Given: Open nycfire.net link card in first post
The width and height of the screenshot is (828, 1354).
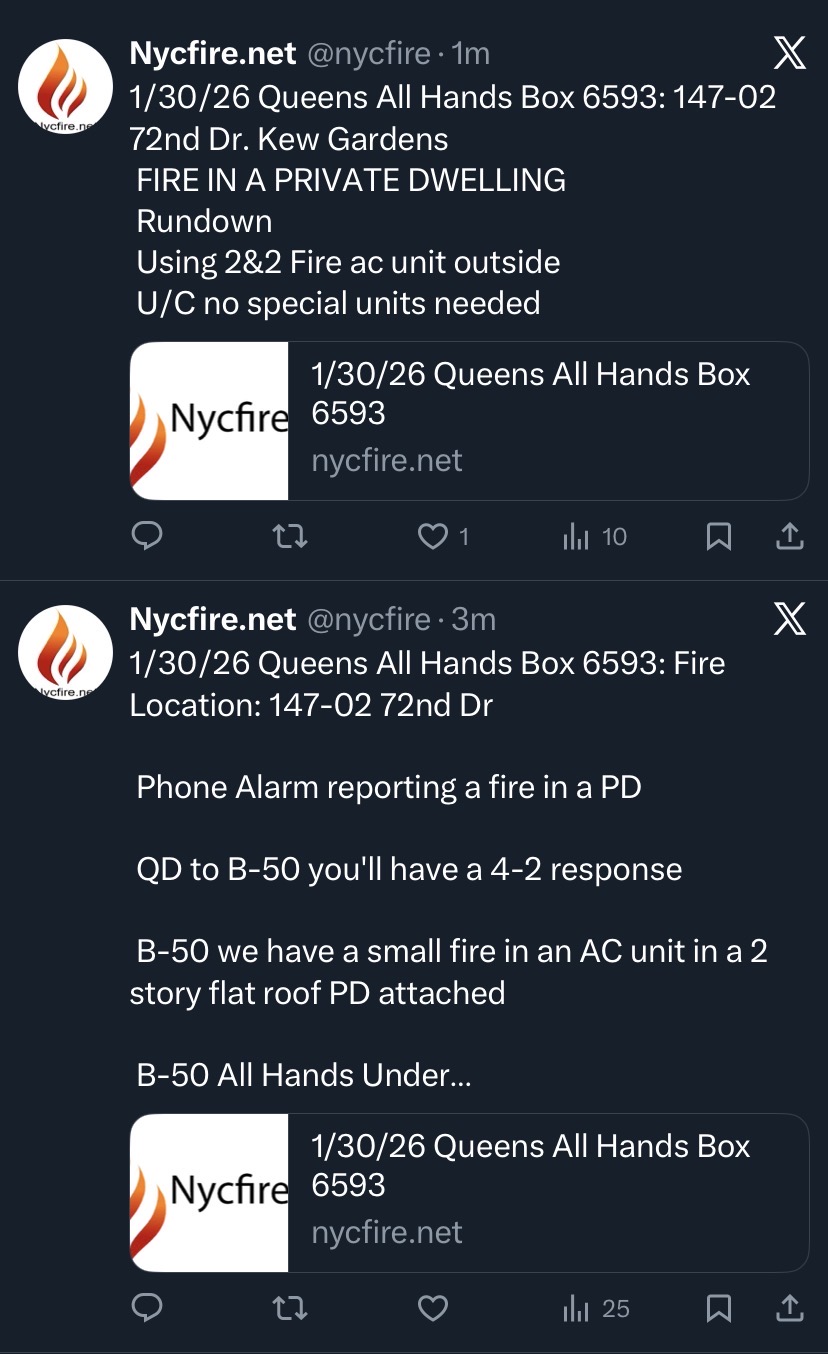Looking at the screenshot, I should click(468, 421).
